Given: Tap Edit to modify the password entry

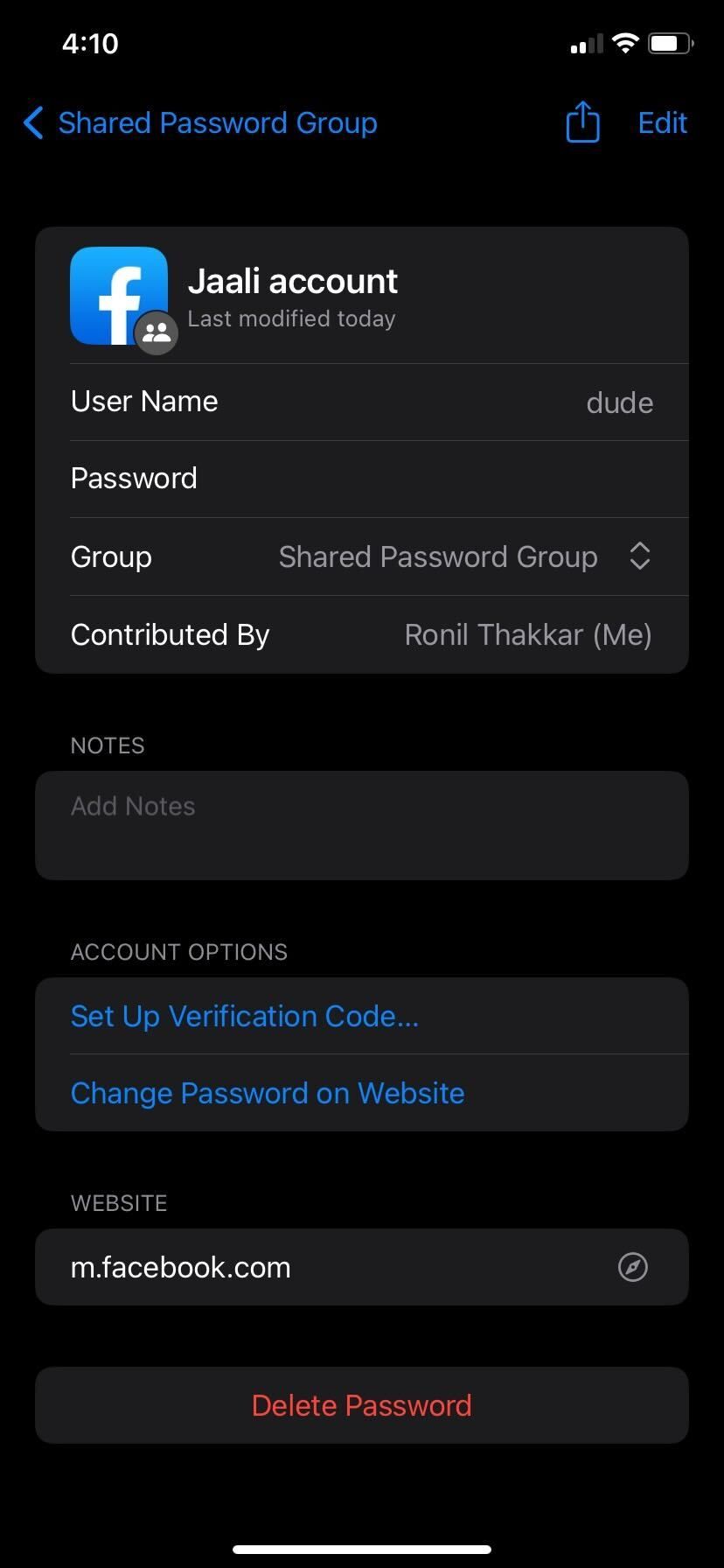Looking at the screenshot, I should [662, 122].
